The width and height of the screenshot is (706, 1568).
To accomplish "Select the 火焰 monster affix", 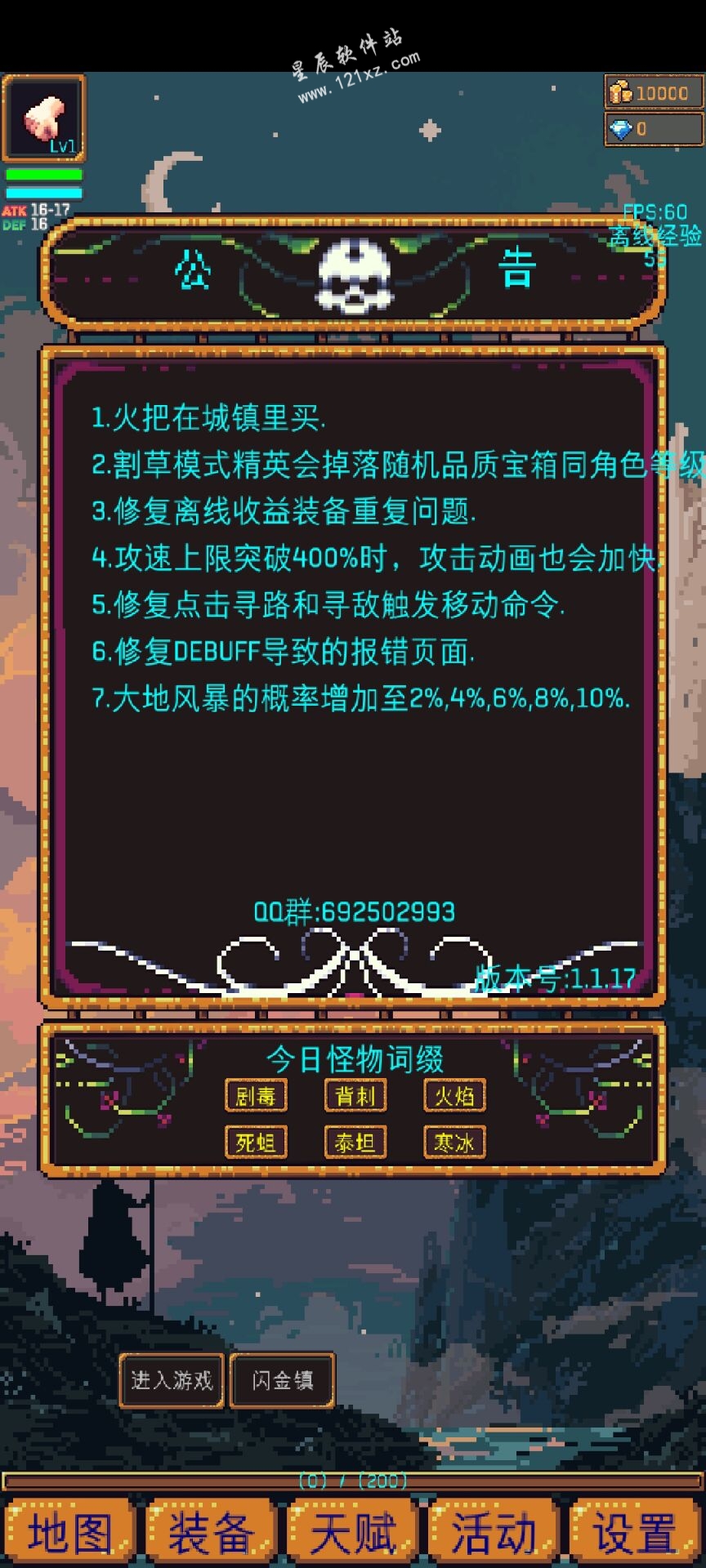I will click(454, 1096).
